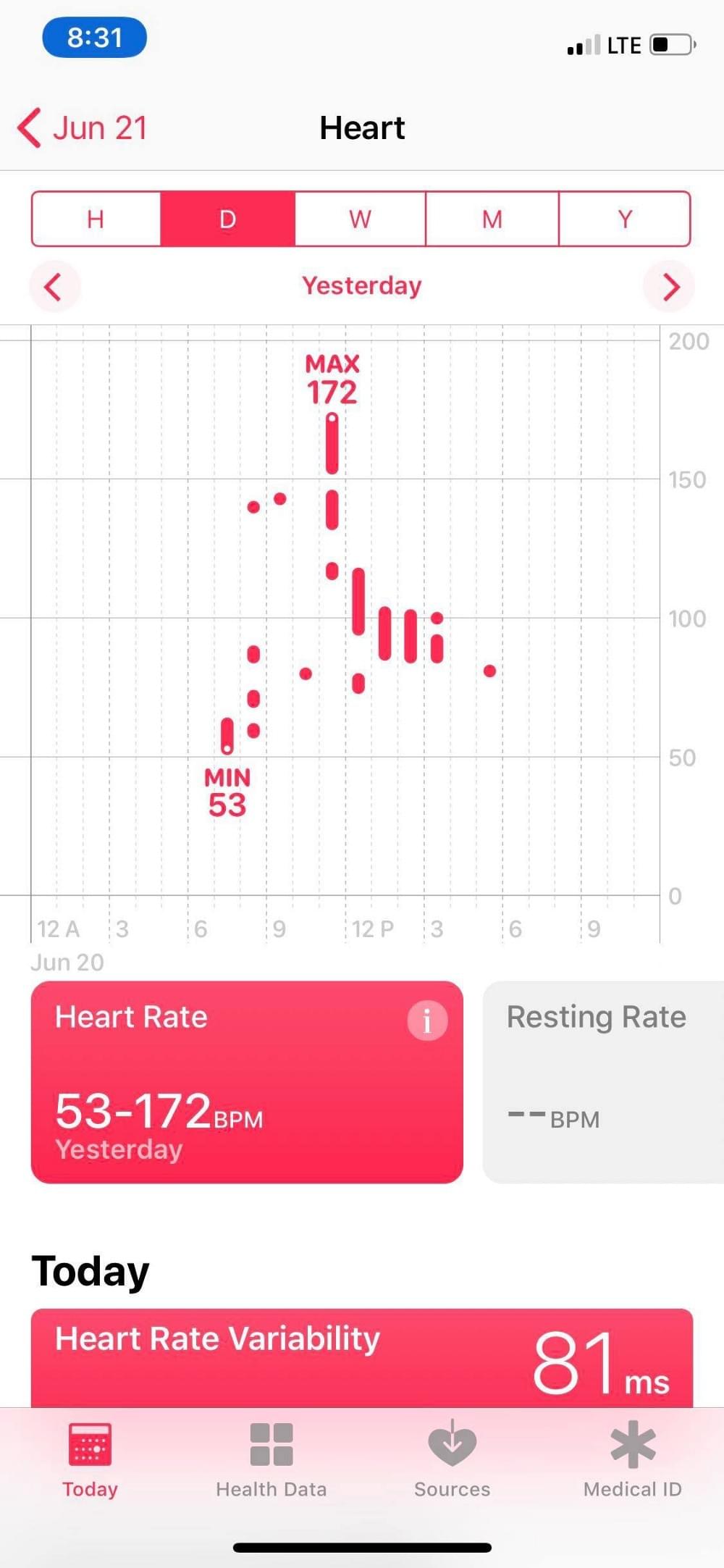Switch to the M monthly view
724x1568 pixels.
coord(492,219)
